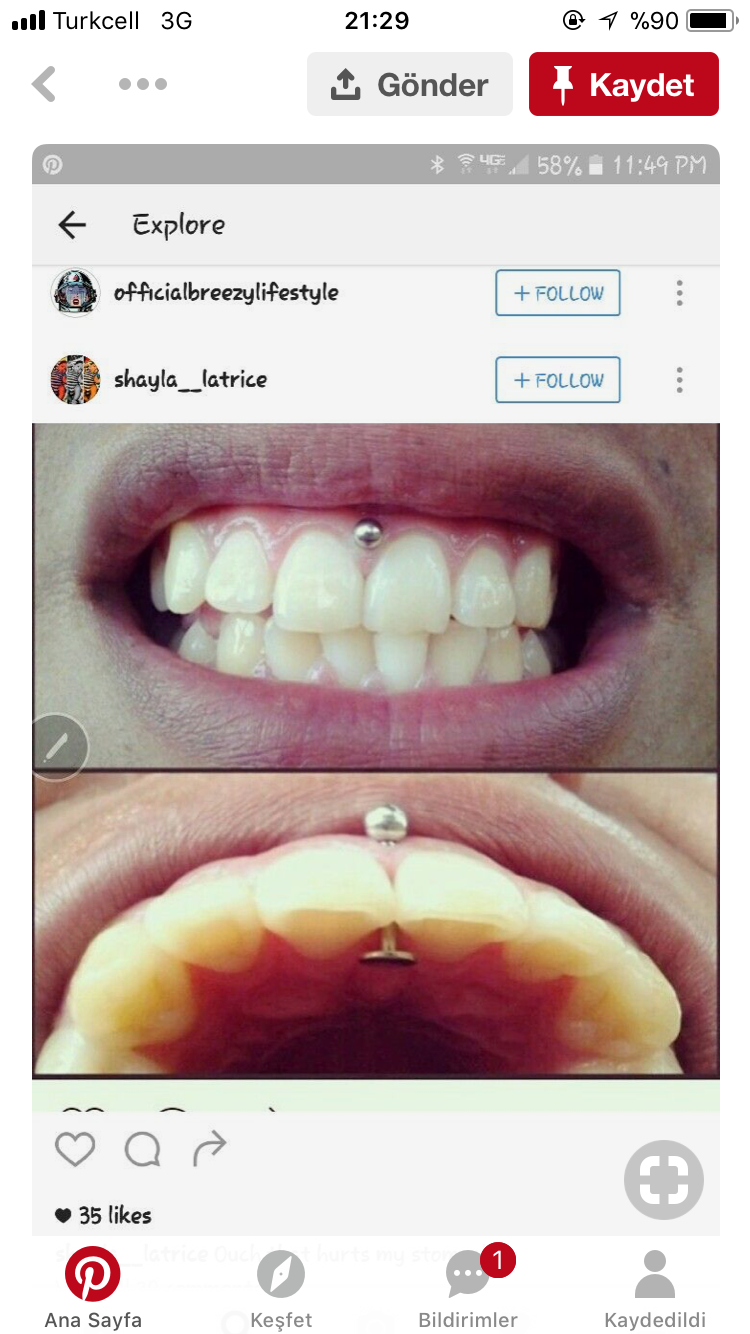Switch to the Keşfet tab
Viewport: 750px width, 1334px height.
[281, 1290]
